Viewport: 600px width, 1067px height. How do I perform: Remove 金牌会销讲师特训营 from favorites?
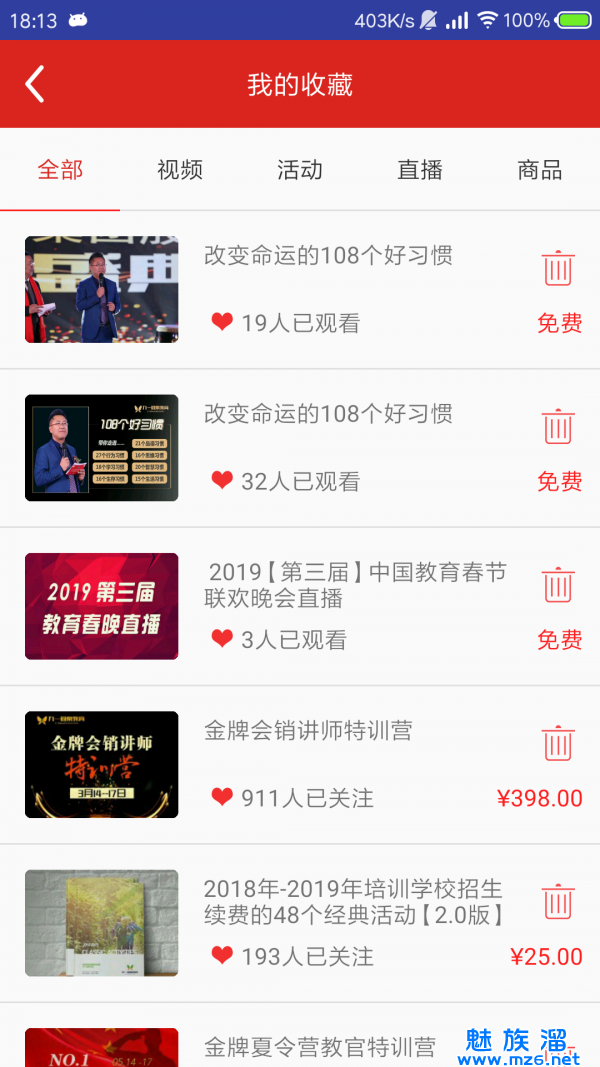click(x=558, y=743)
